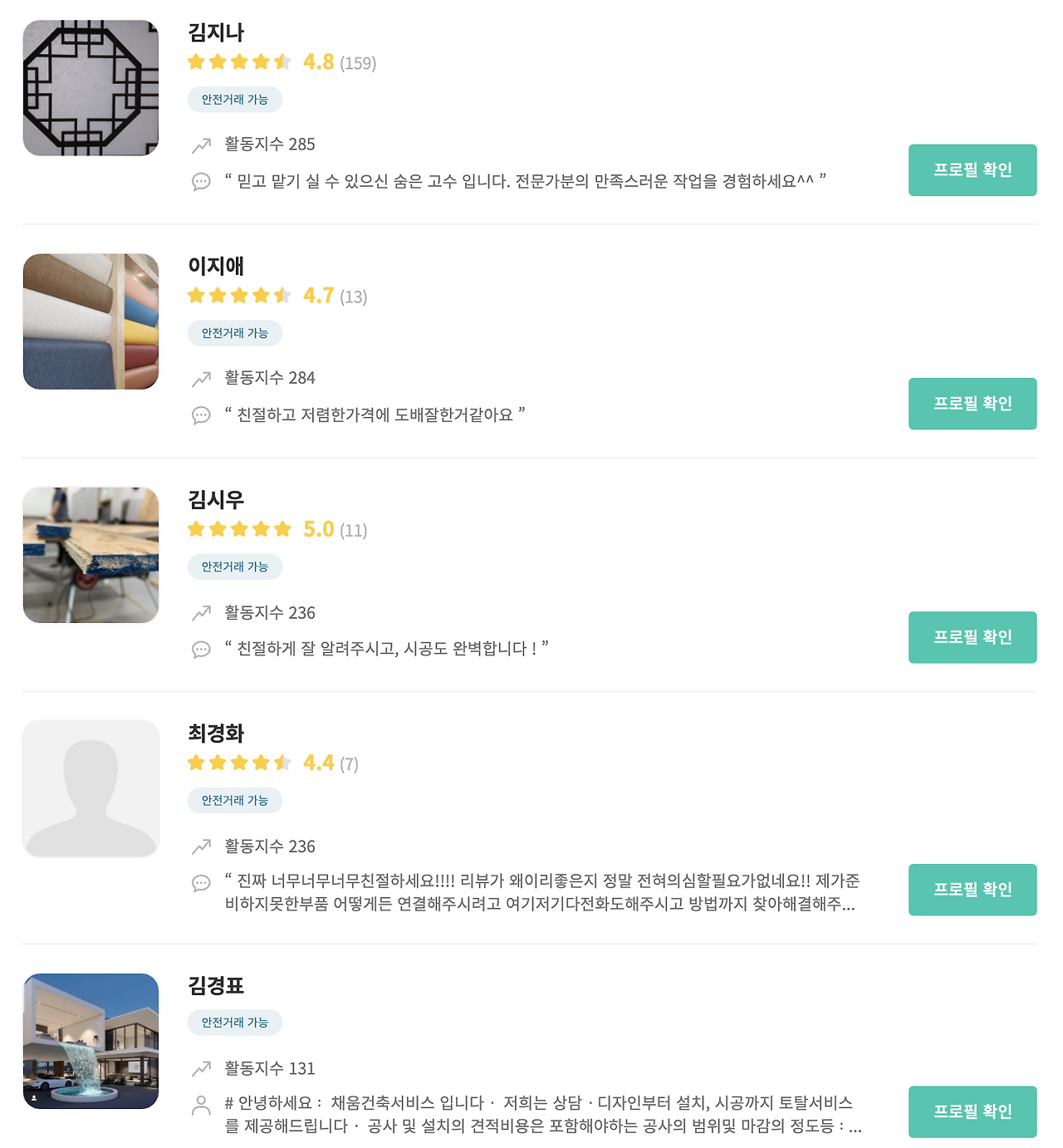Click the 4.7 rating value next to 이지애
Screen dimensions: 1063x1148
click(x=318, y=295)
